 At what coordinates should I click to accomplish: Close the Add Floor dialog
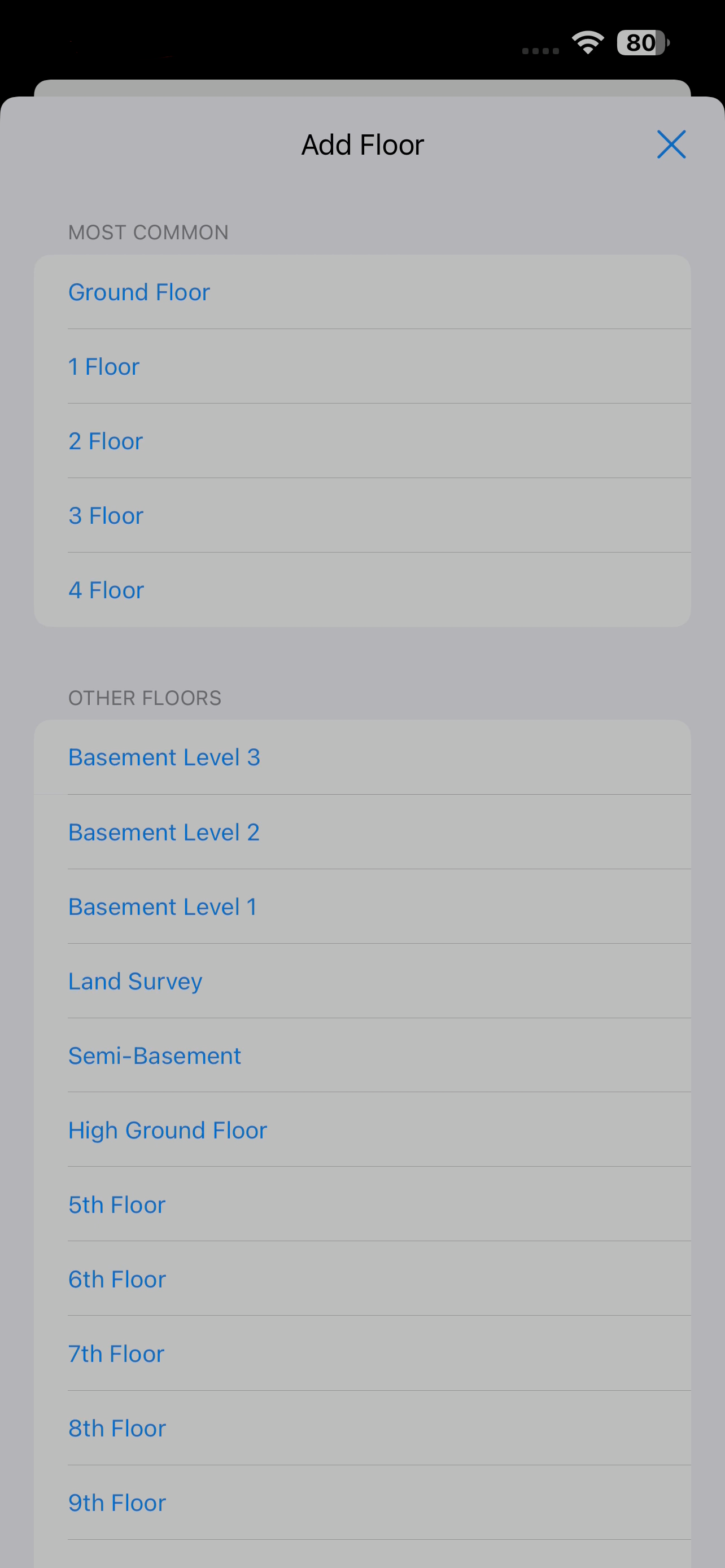pyautogui.click(x=671, y=144)
